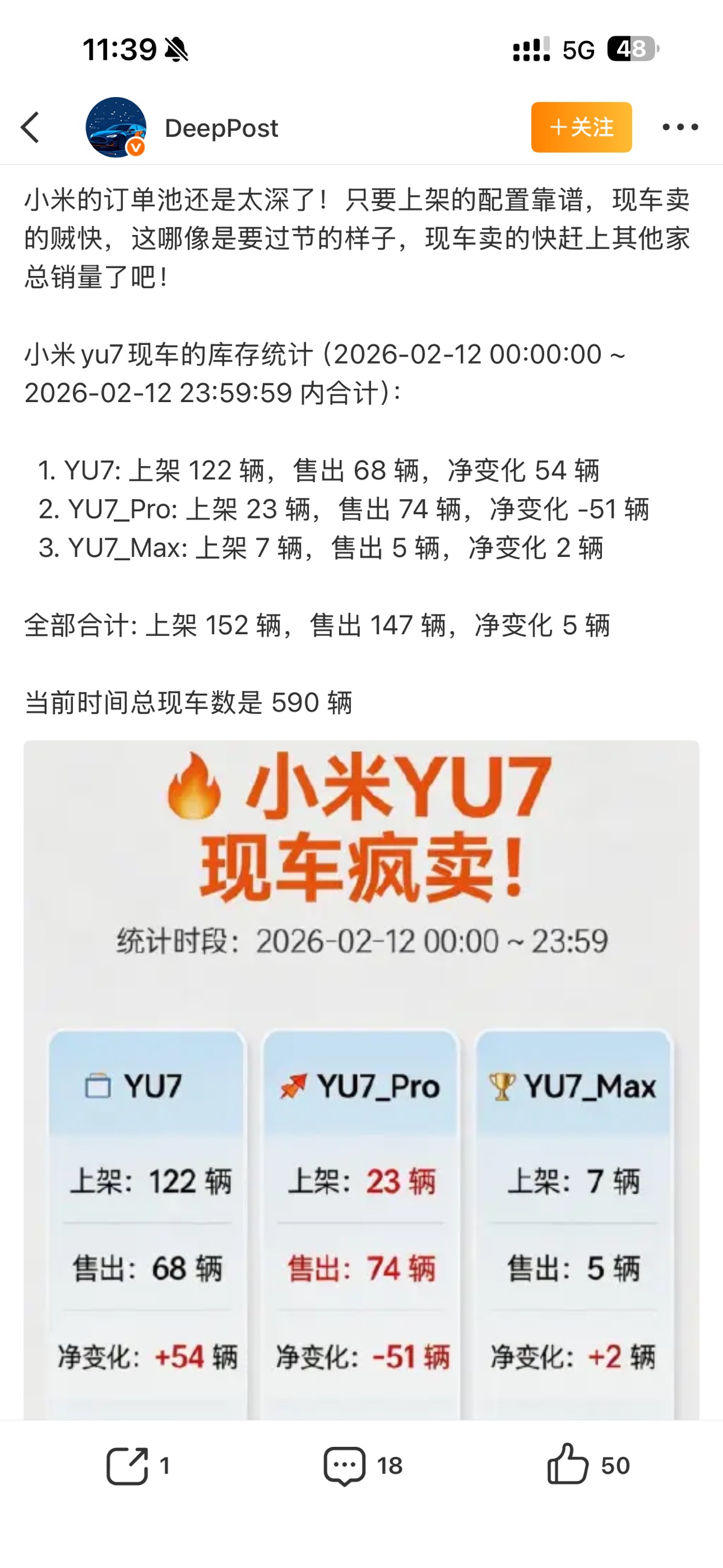Open the DeepPost username link
This screenshot has width=723, height=1568.
[x=221, y=128]
